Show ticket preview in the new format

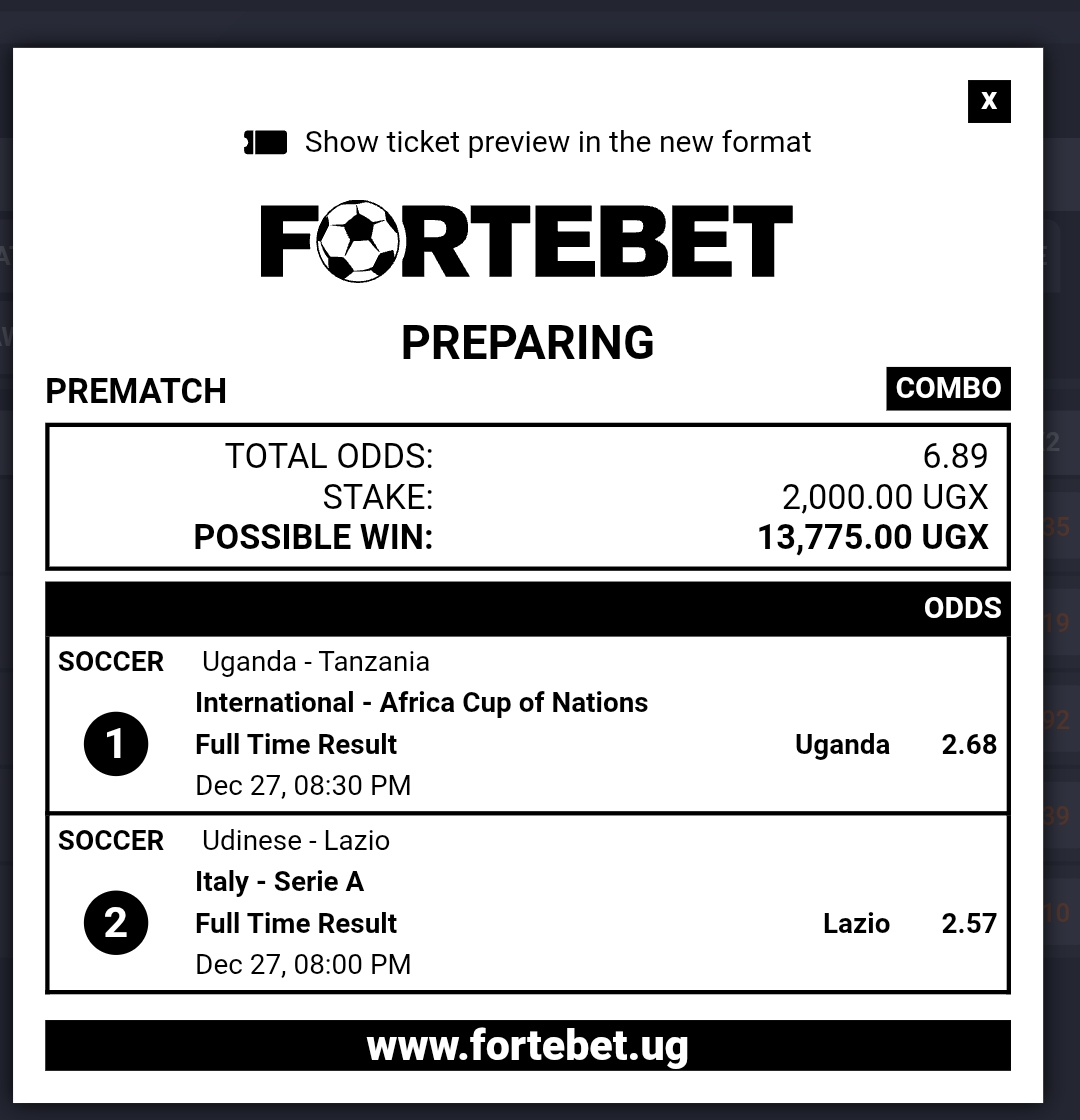[527, 142]
